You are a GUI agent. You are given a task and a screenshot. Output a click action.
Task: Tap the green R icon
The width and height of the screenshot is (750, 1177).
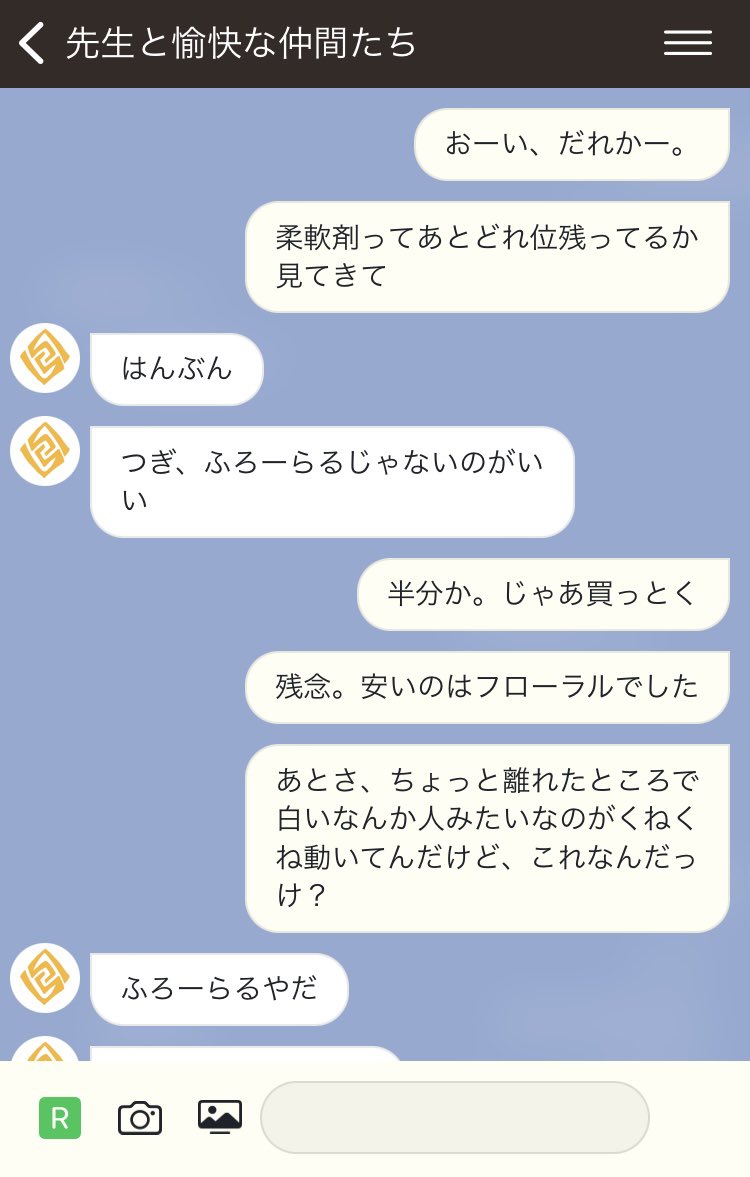pos(60,1117)
